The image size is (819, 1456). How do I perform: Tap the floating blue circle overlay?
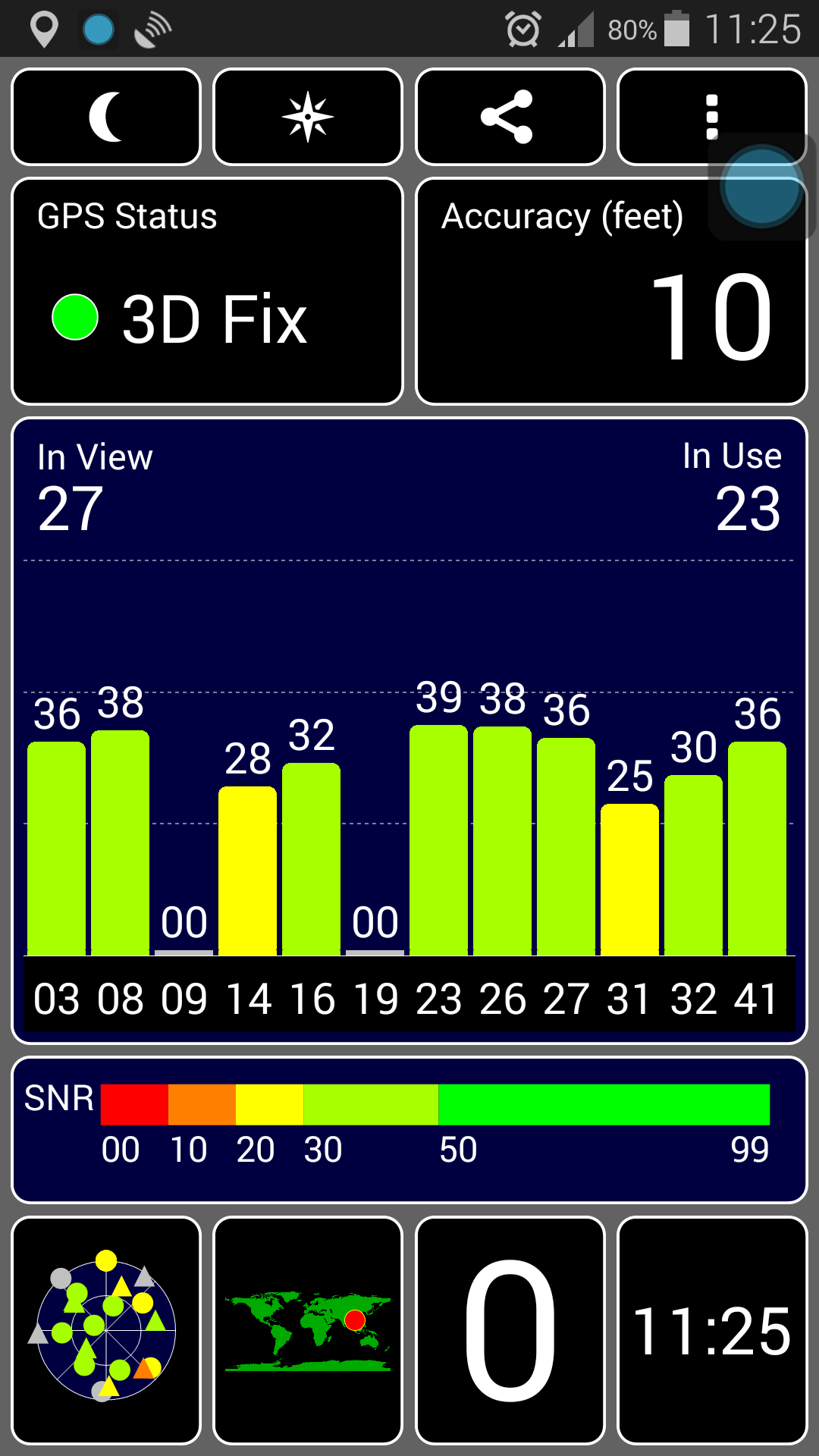pyautogui.click(x=761, y=188)
